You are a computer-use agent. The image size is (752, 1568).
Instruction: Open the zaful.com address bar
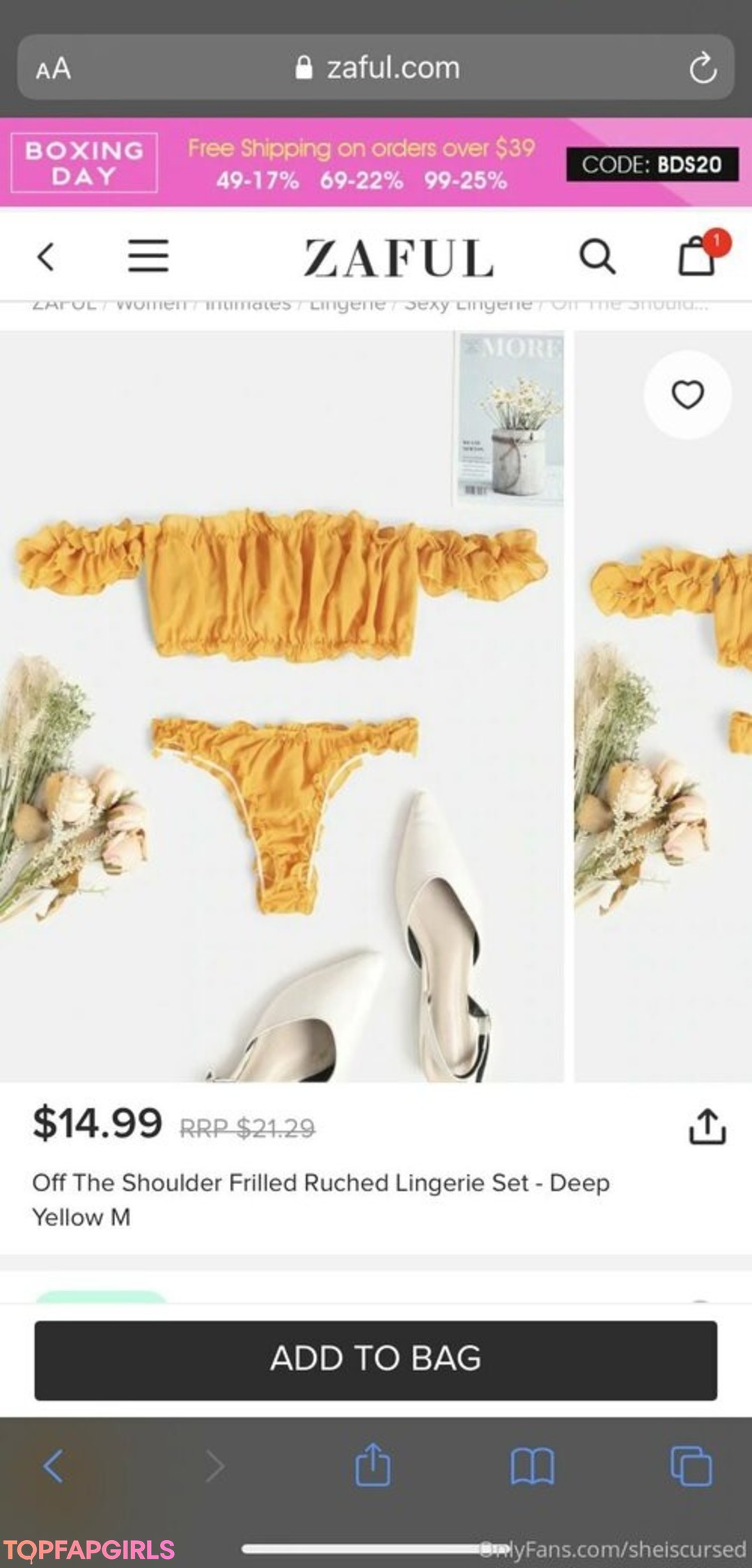378,68
